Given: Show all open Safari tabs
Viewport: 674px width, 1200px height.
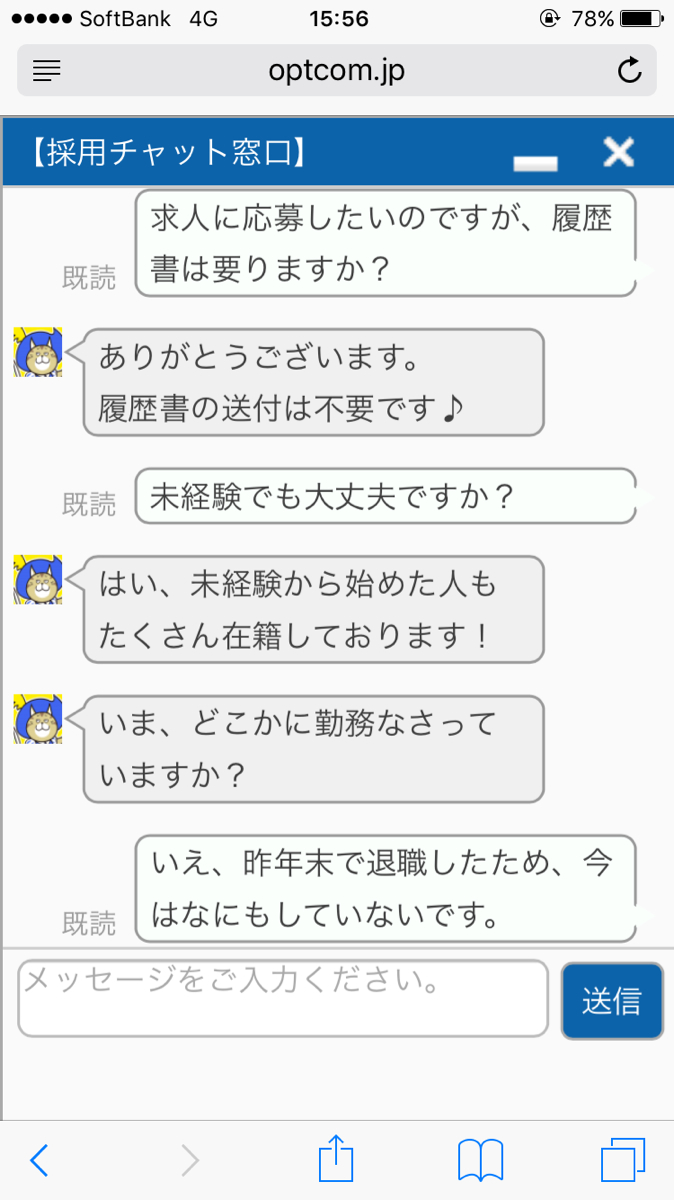Looking at the screenshot, I should [623, 1160].
